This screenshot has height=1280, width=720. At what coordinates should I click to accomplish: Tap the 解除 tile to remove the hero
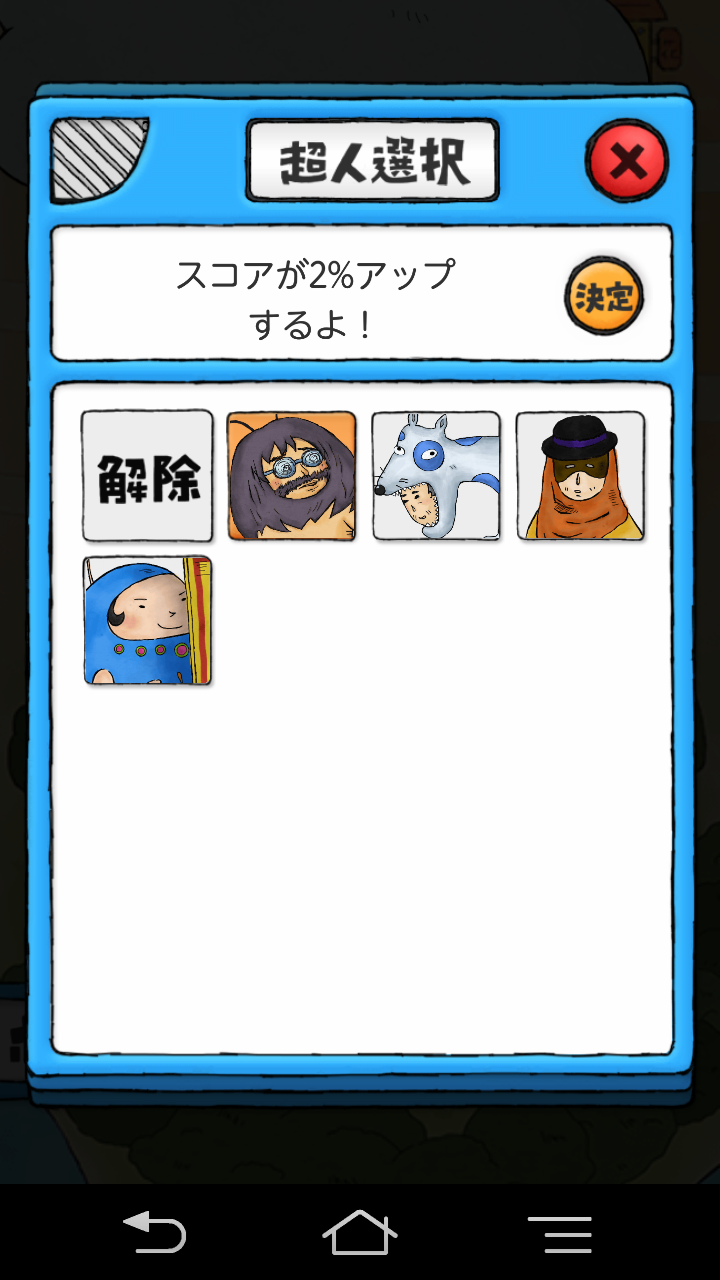tap(147, 476)
